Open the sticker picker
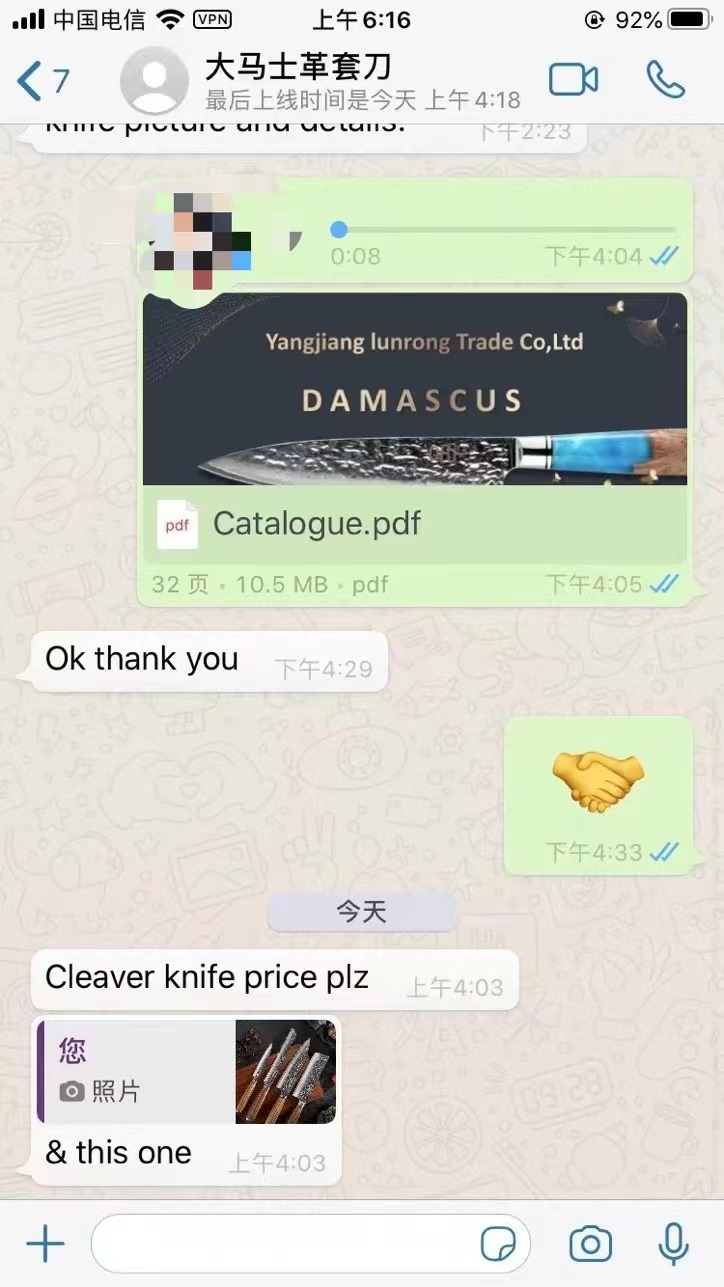This screenshot has height=1287, width=724. pyautogui.click(x=498, y=1245)
